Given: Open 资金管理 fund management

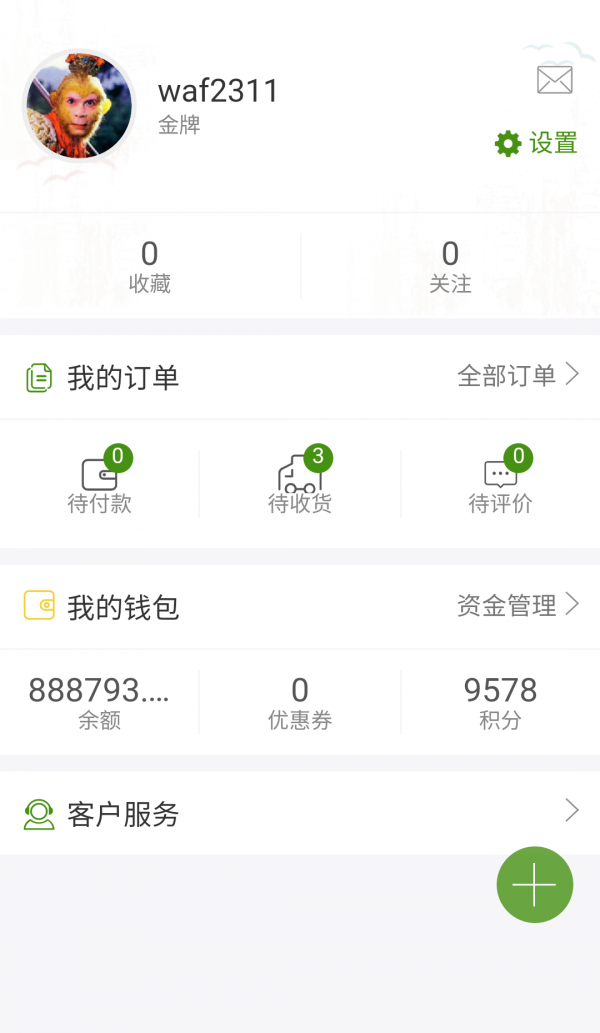Looking at the screenshot, I should point(517,605).
